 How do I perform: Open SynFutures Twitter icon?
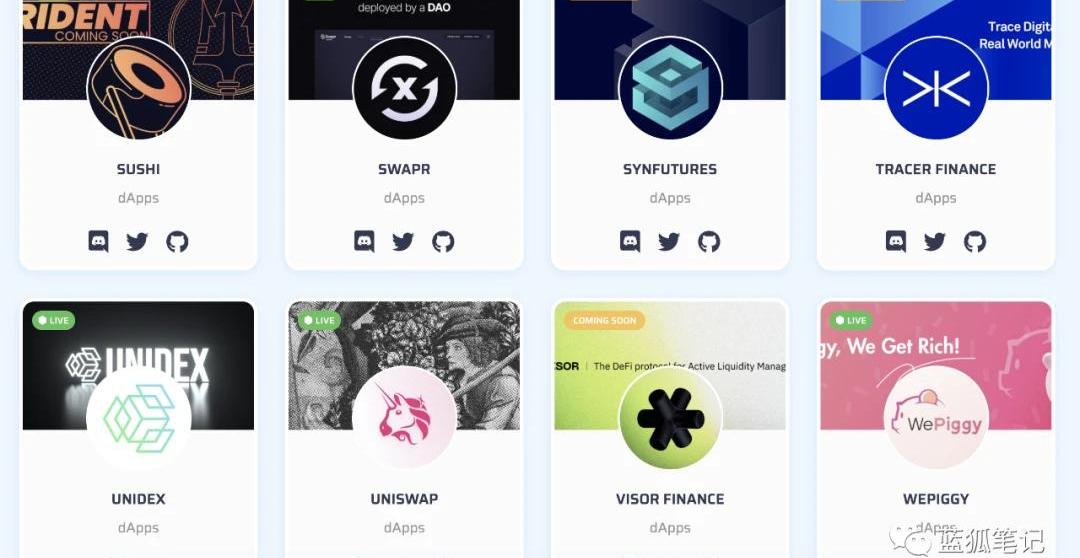click(x=669, y=241)
